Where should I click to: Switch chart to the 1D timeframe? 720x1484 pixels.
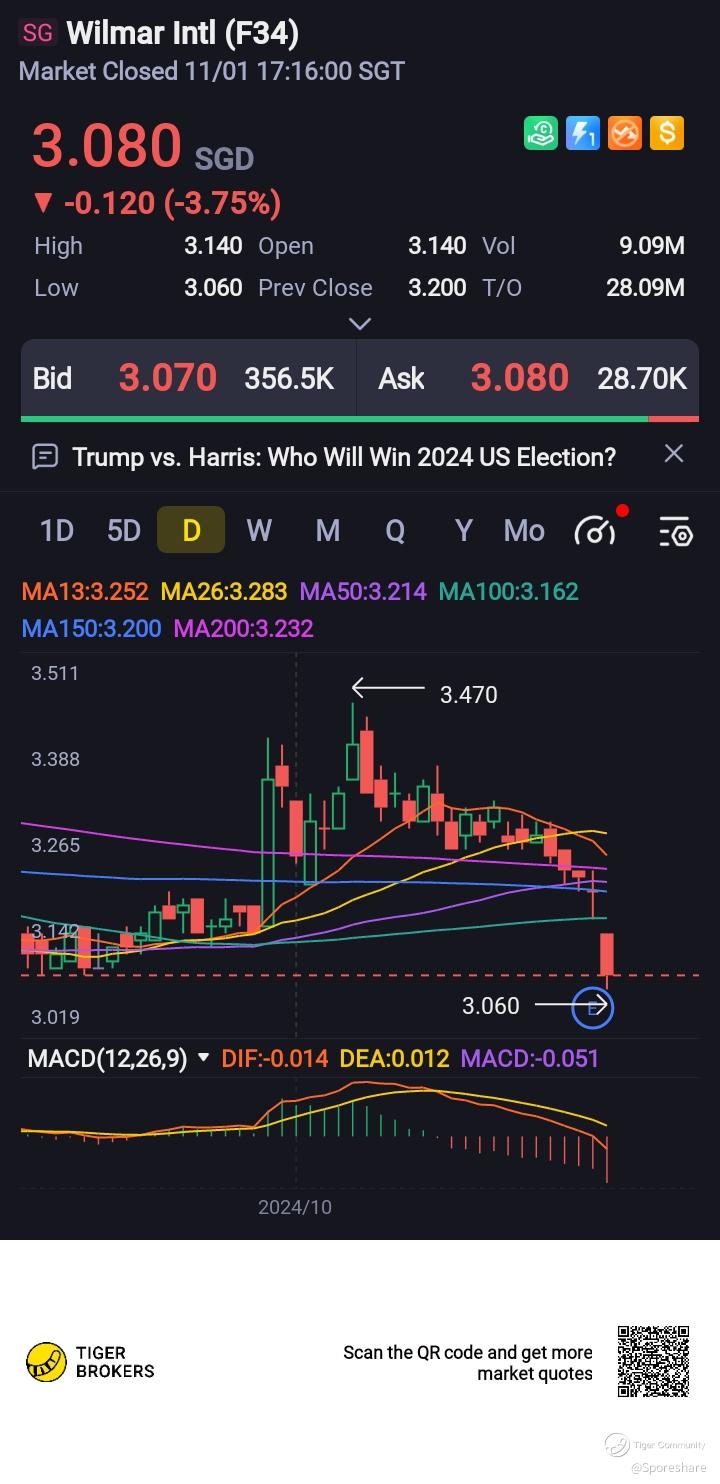point(56,530)
